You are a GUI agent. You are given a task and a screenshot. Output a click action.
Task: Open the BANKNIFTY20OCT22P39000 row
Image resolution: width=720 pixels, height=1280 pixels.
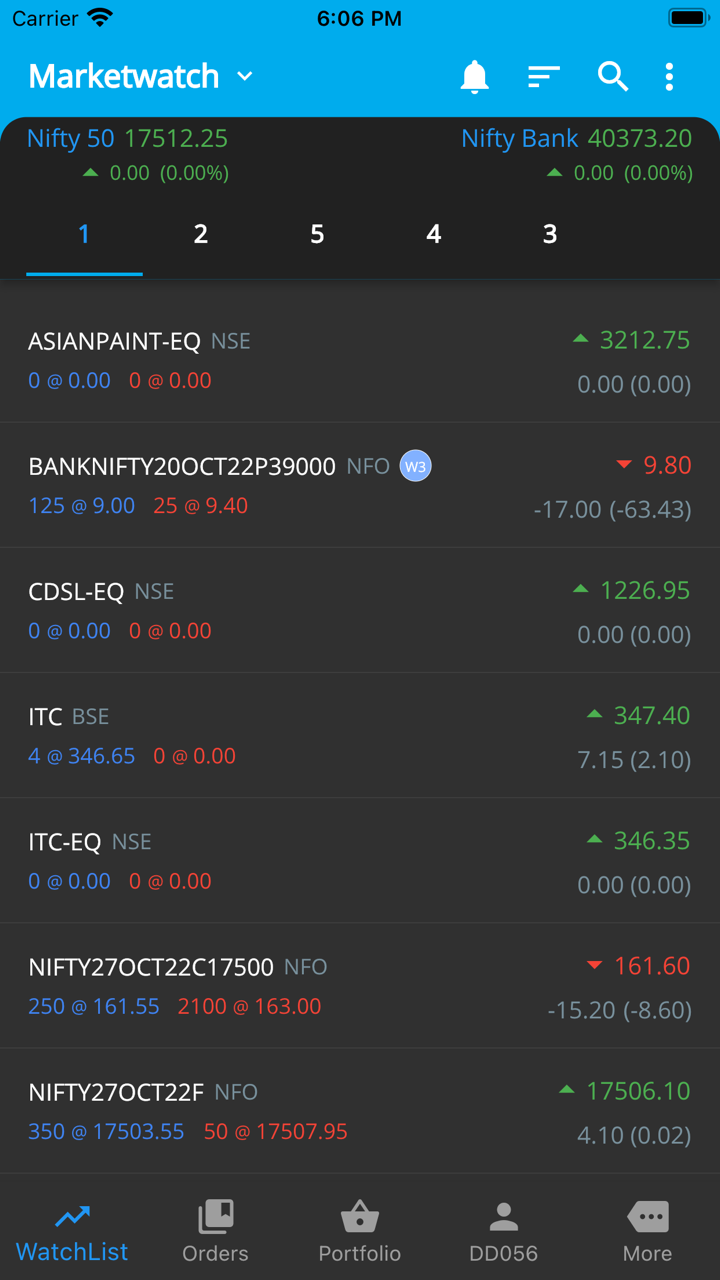(x=360, y=485)
